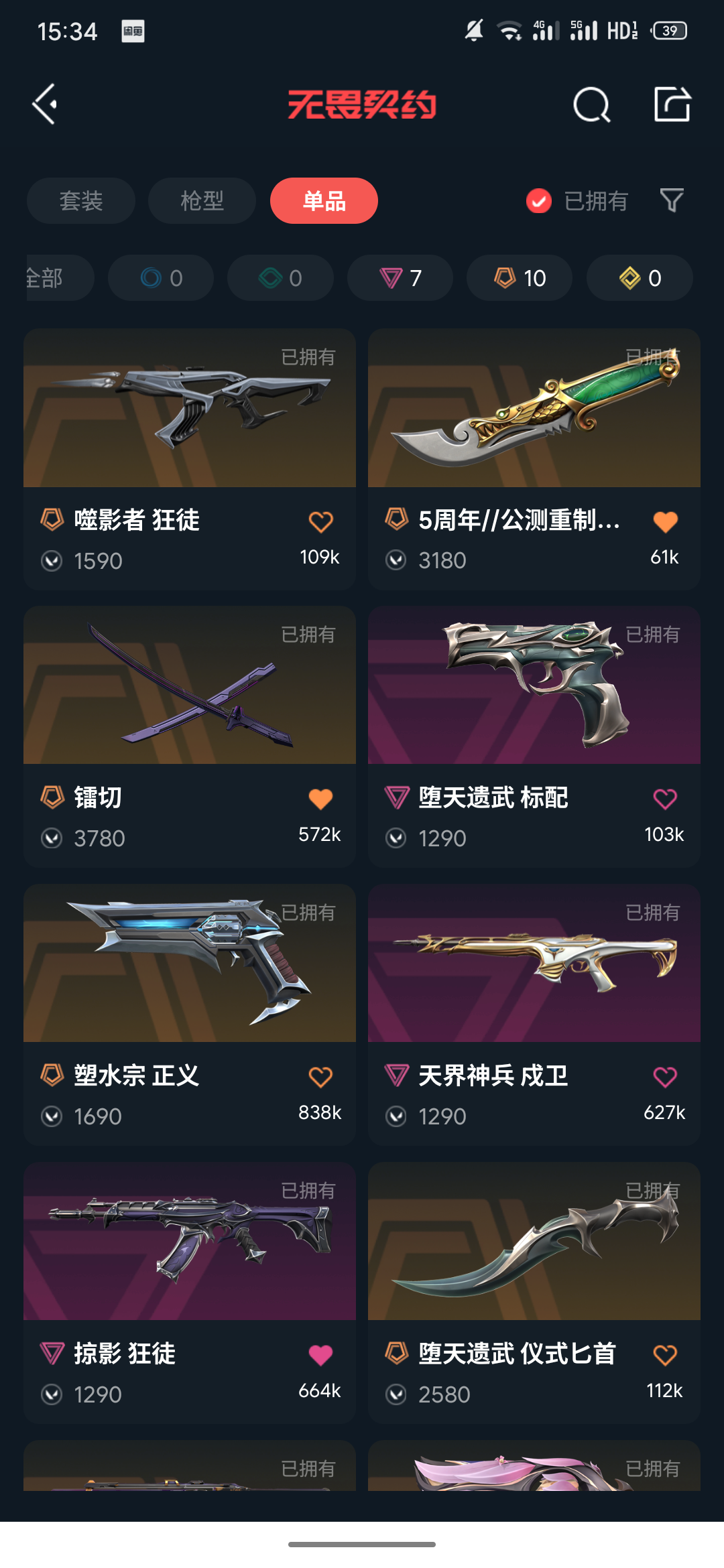Open the filter funnel icon
The height and width of the screenshot is (1568, 724).
point(671,200)
